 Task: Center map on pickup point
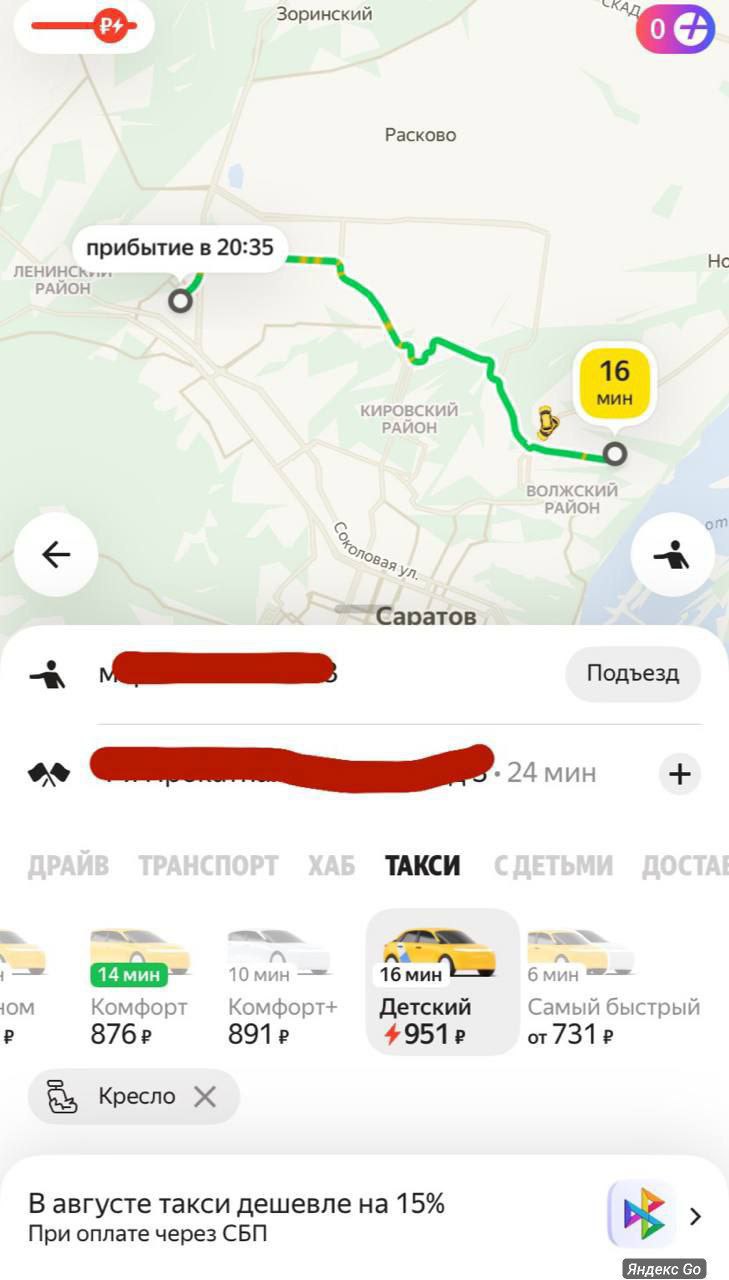672,554
